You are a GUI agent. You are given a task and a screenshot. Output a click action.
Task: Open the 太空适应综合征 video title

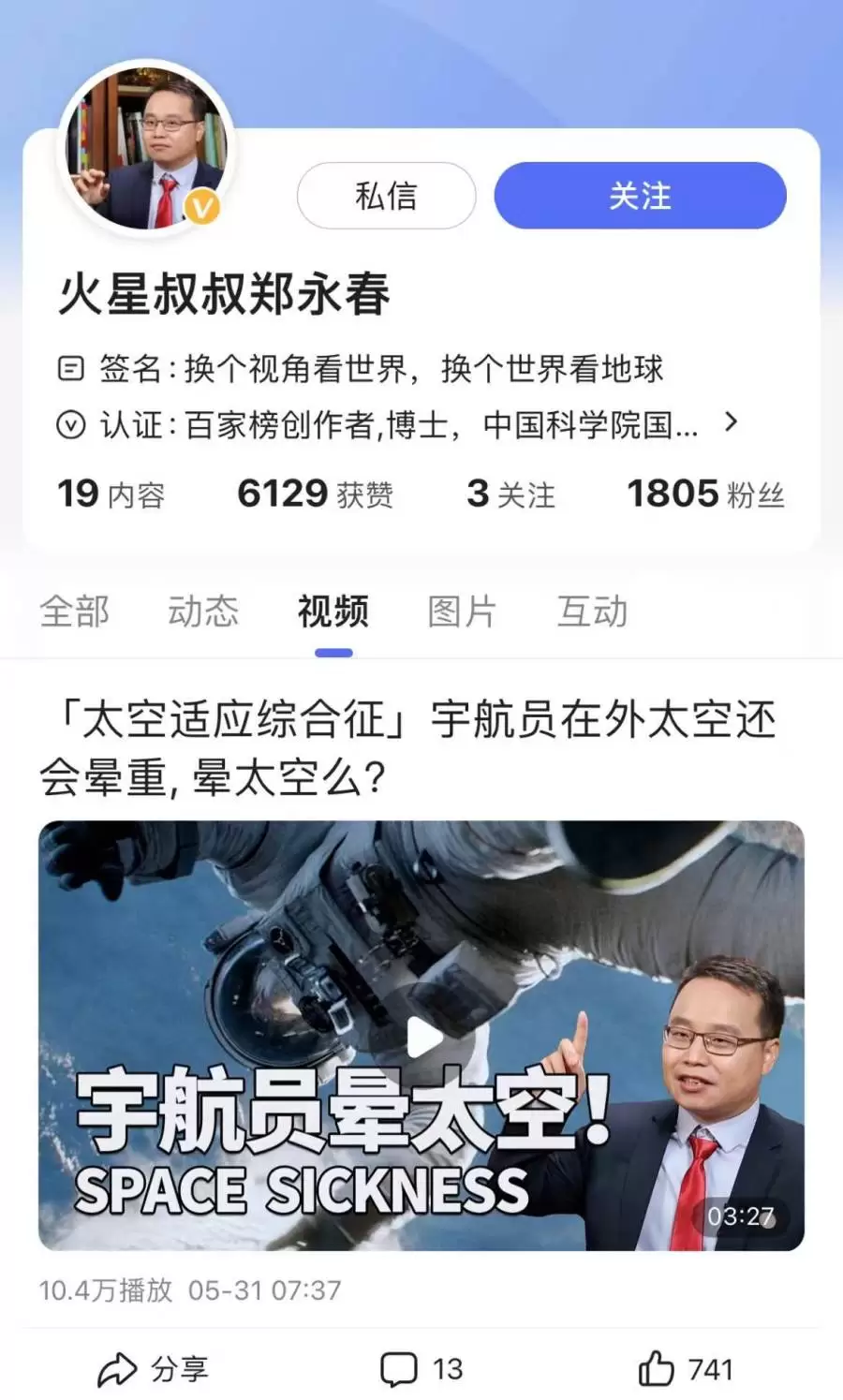[407, 747]
